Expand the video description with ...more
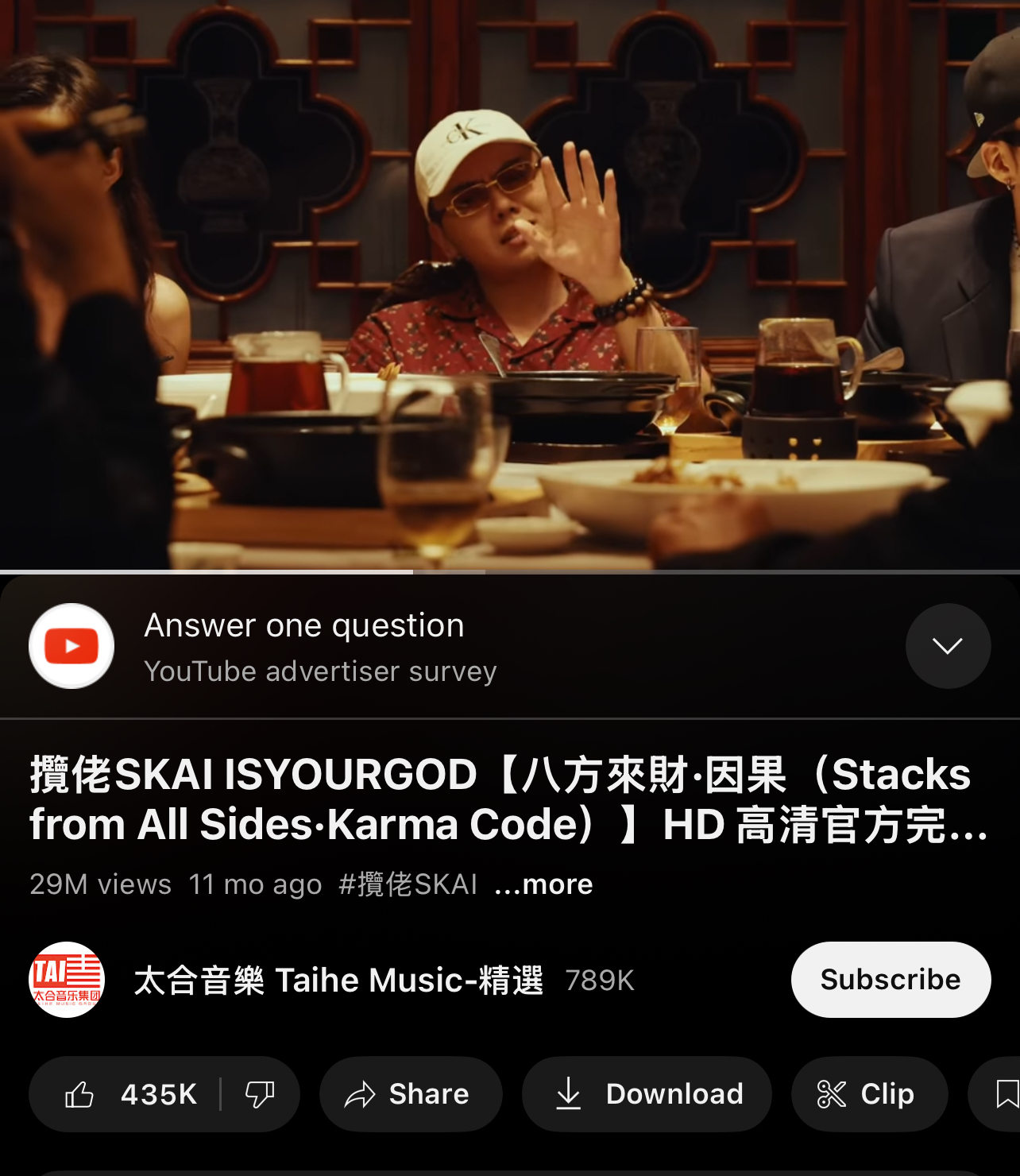 pos(543,884)
